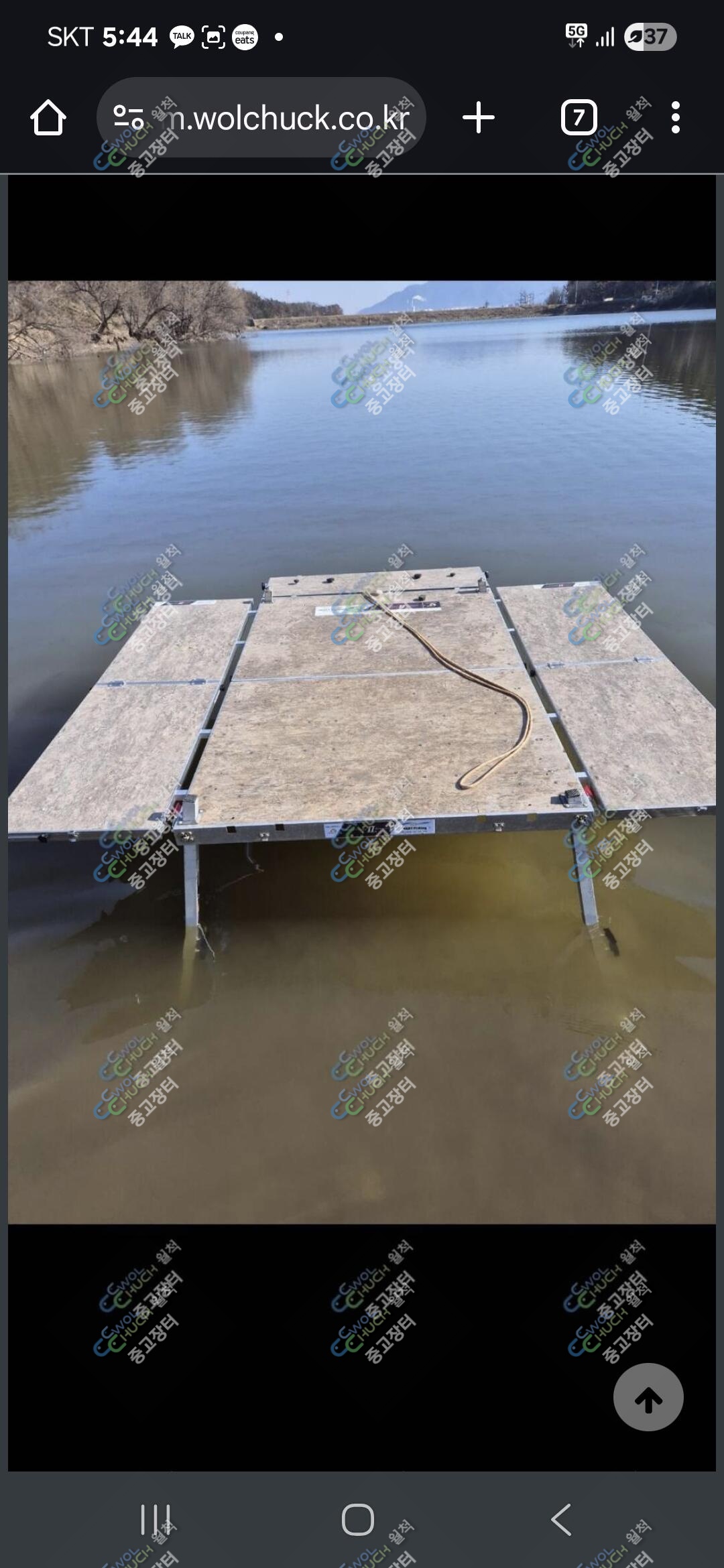Open a new tab with plus icon
The height and width of the screenshot is (1568, 724).
point(479,118)
